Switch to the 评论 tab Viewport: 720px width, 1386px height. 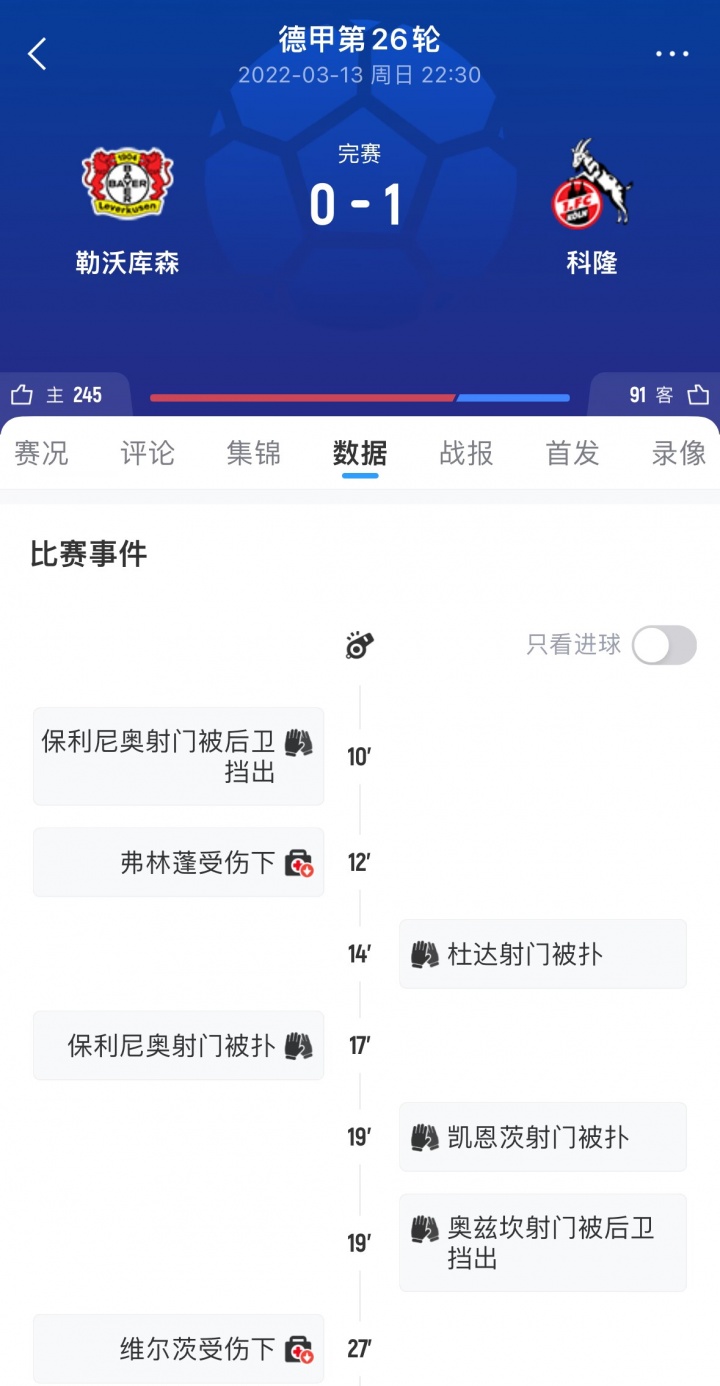tap(147, 454)
